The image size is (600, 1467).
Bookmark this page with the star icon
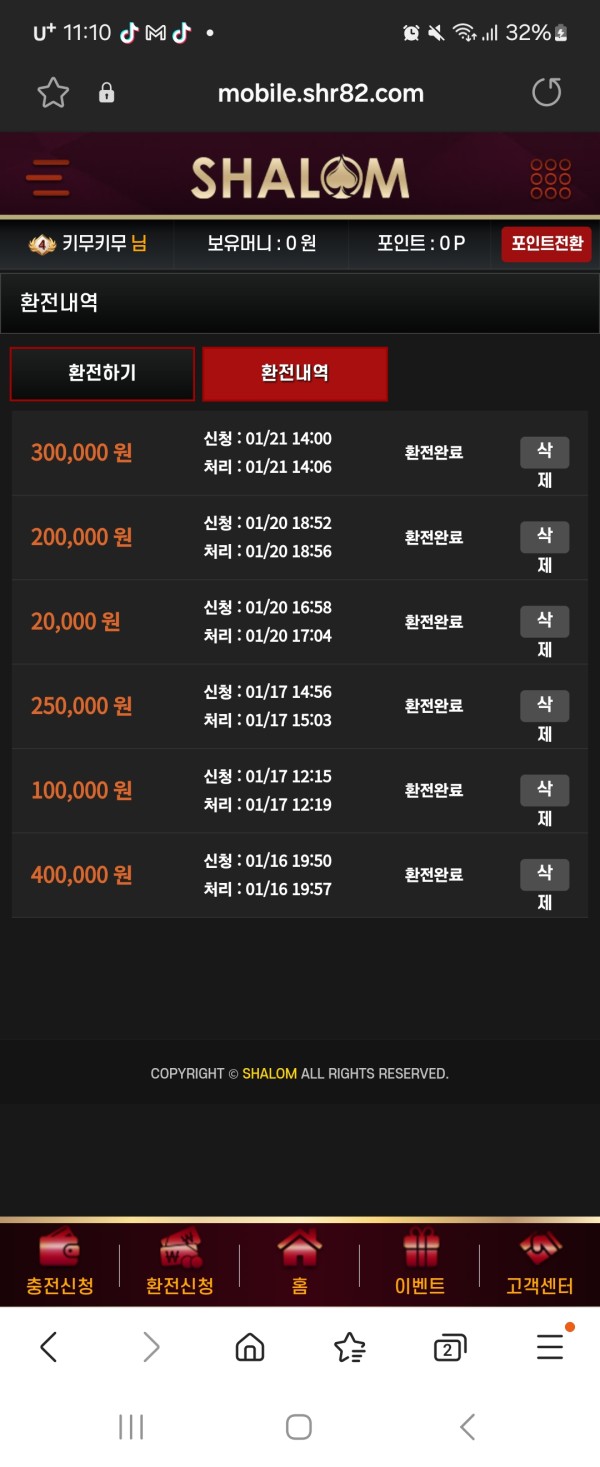pyautogui.click(x=53, y=93)
